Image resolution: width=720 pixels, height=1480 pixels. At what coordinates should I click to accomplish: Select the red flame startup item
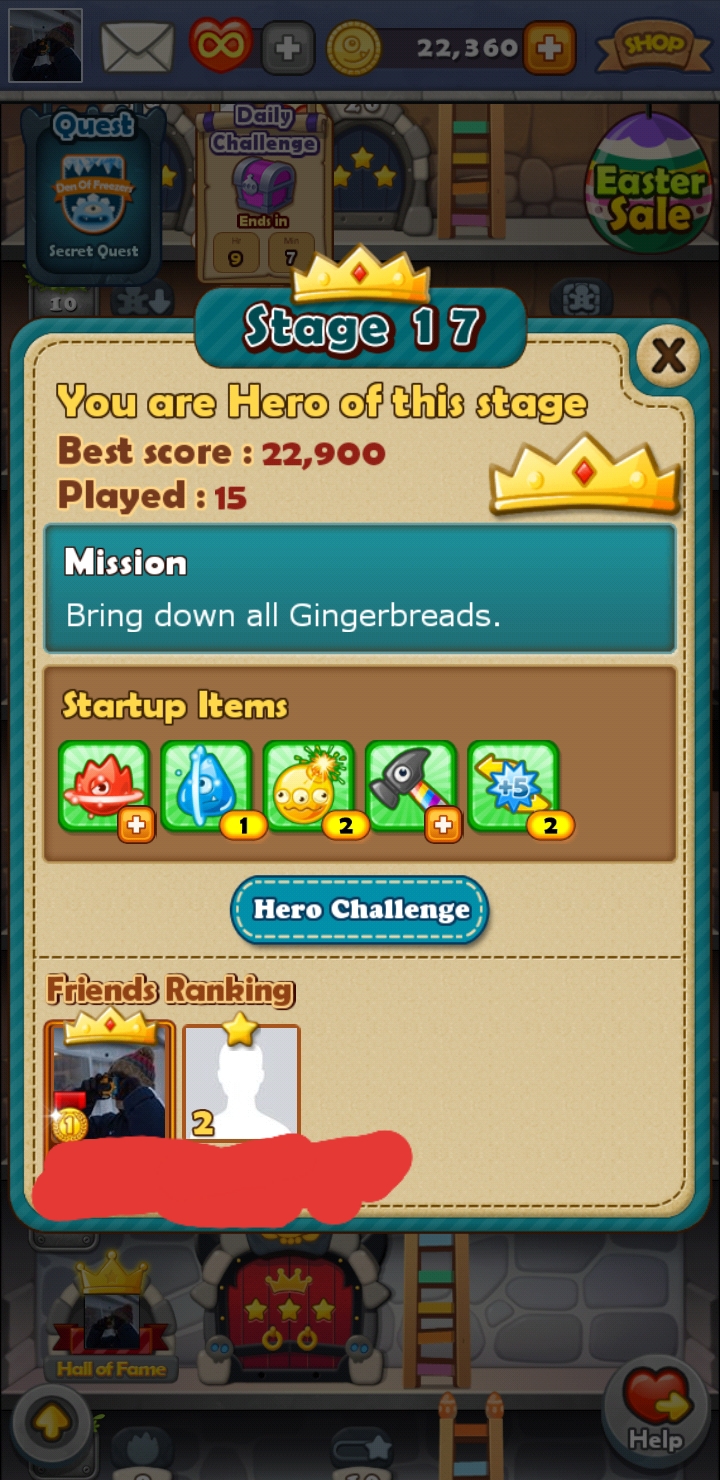pos(104,787)
